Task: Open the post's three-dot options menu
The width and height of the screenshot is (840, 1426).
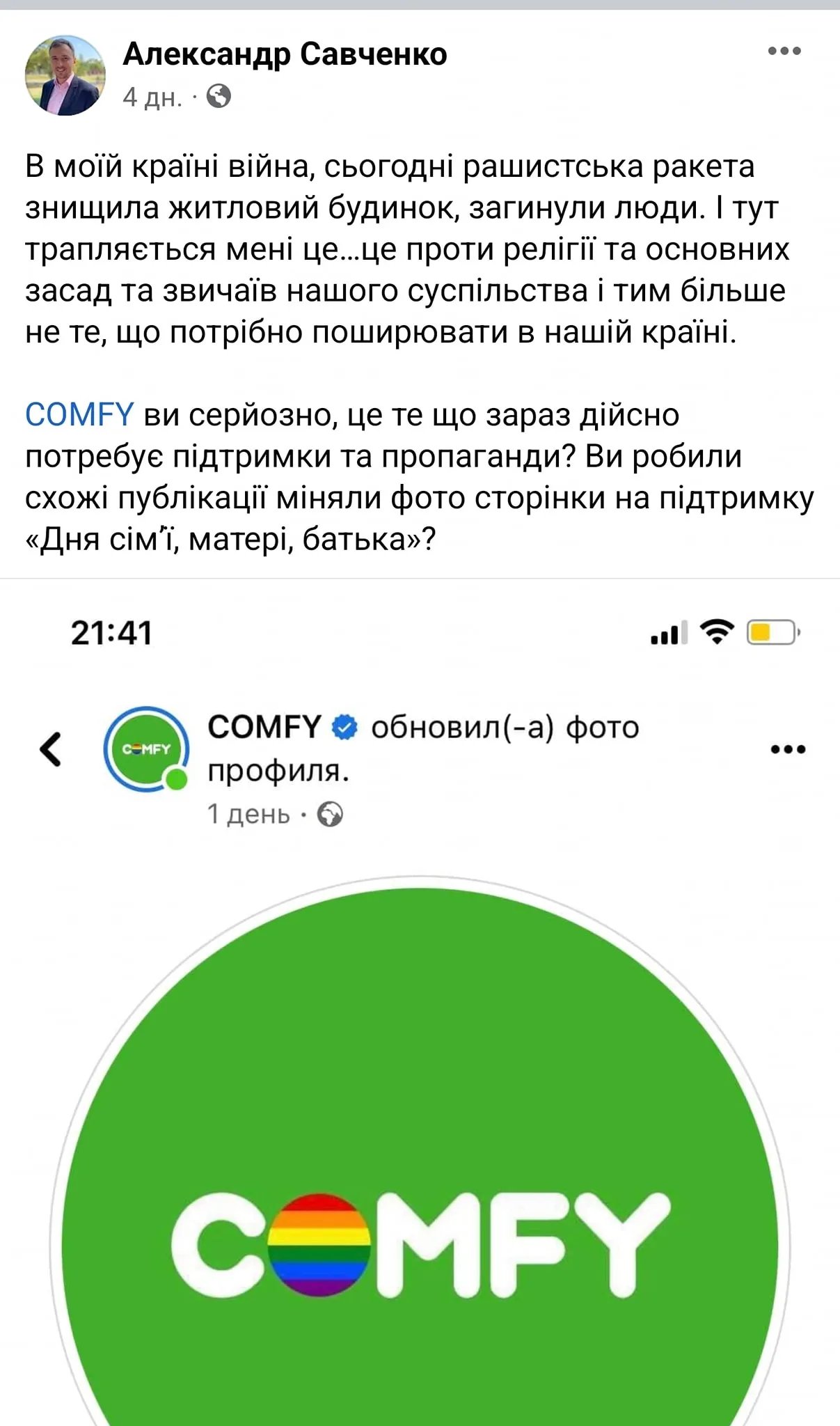Action: point(784,52)
